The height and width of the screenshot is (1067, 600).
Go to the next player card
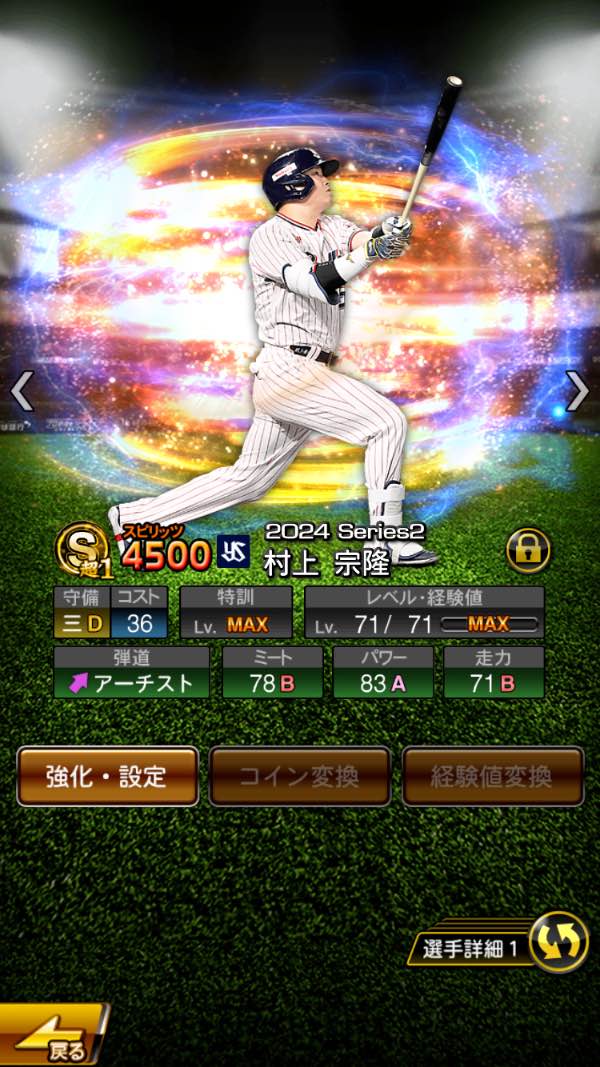[577, 391]
